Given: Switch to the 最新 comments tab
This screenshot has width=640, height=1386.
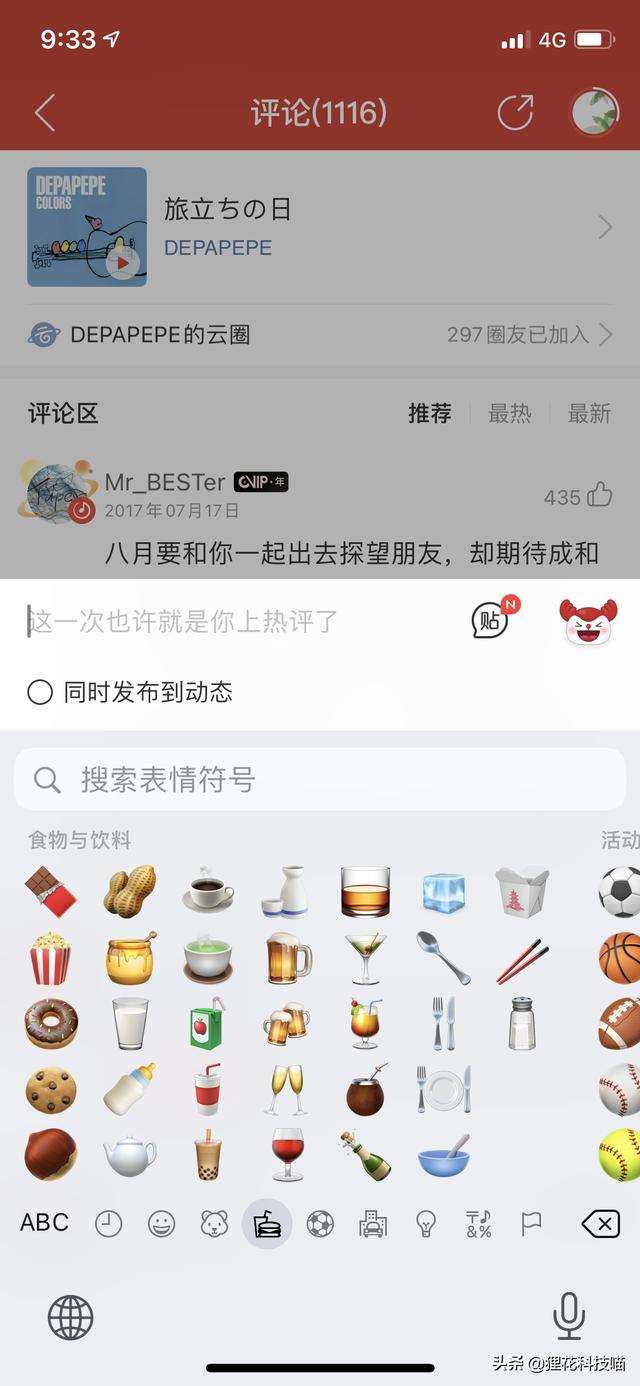Looking at the screenshot, I should [589, 414].
